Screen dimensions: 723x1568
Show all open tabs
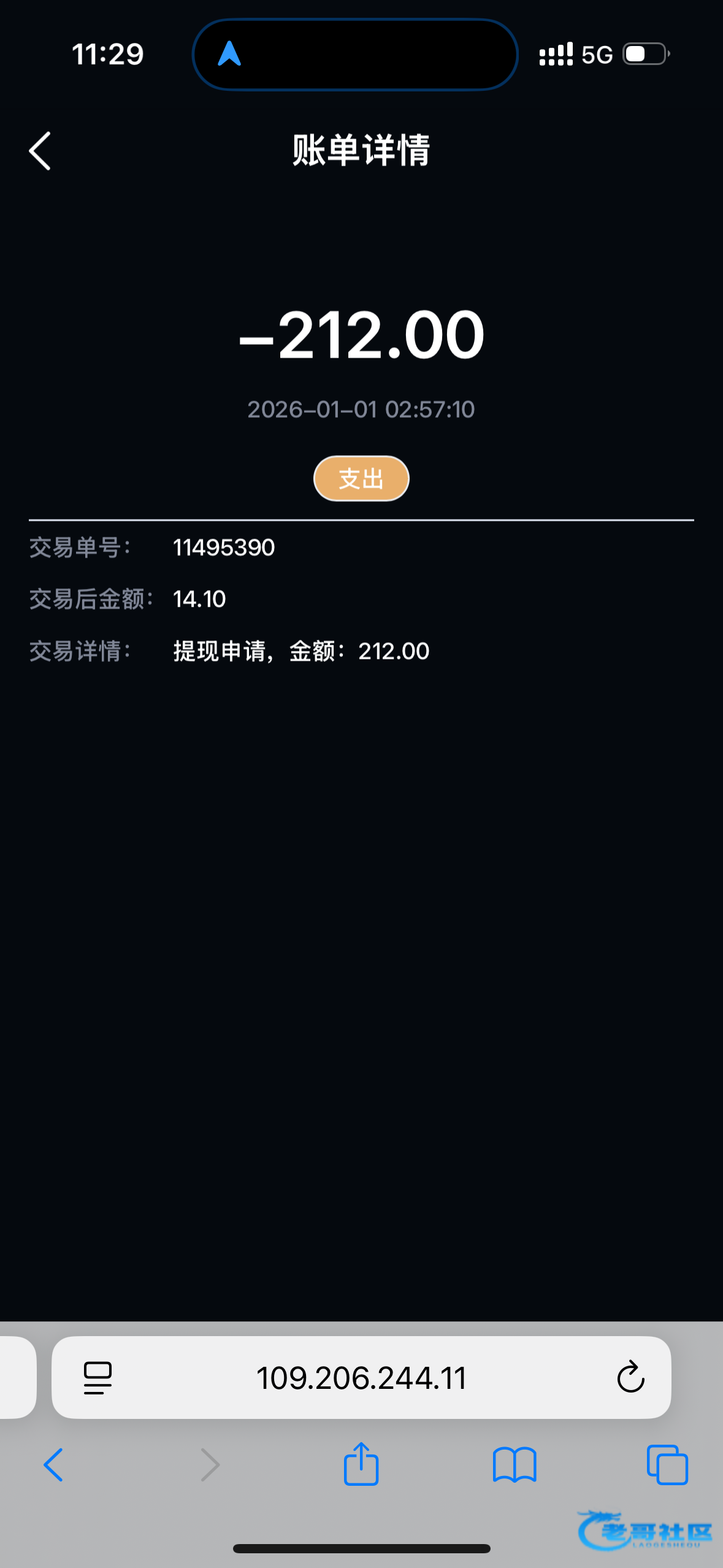coord(667,1465)
